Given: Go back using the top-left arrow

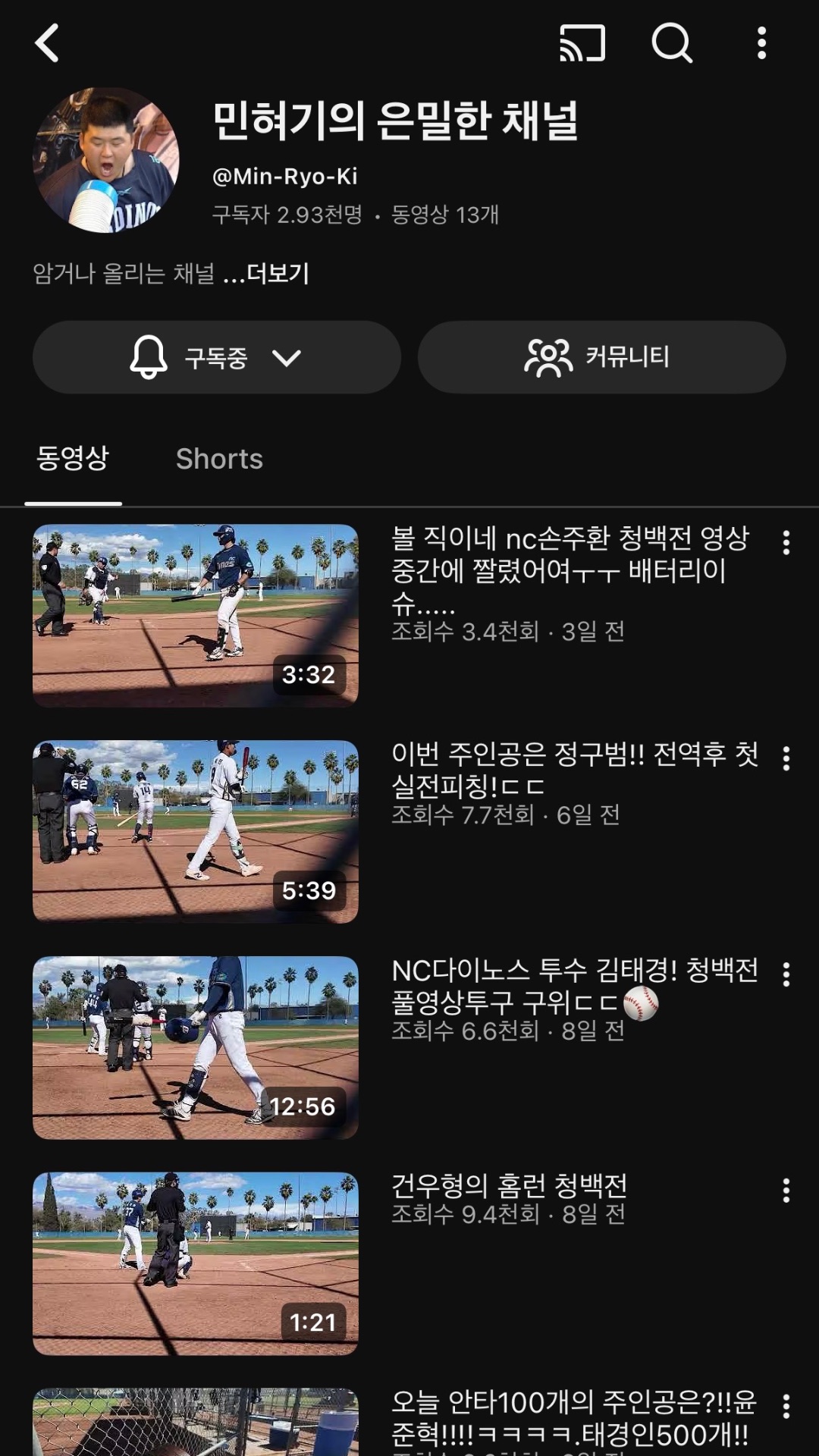Looking at the screenshot, I should [47, 42].
